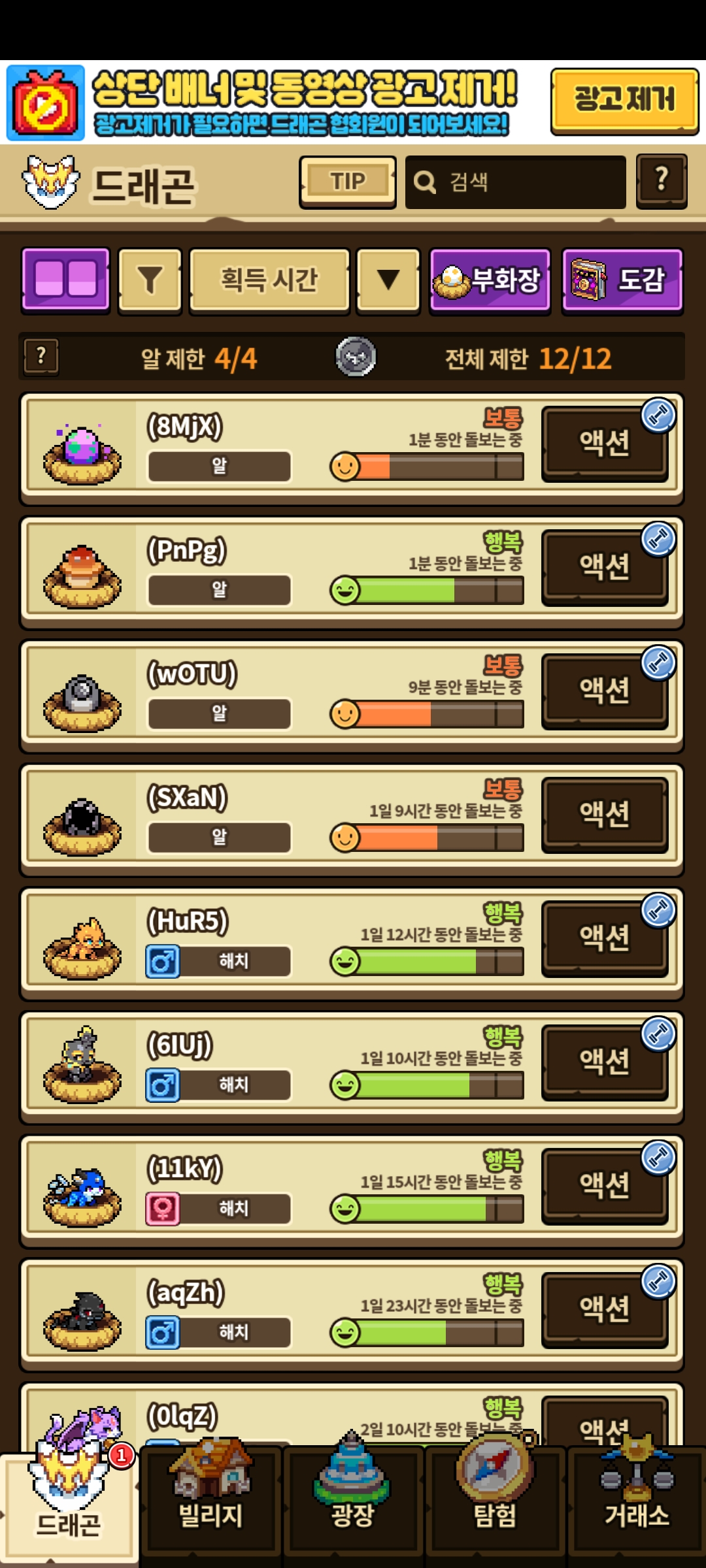Open the funnel filter options
The height and width of the screenshot is (1568, 706).
point(150,280)
